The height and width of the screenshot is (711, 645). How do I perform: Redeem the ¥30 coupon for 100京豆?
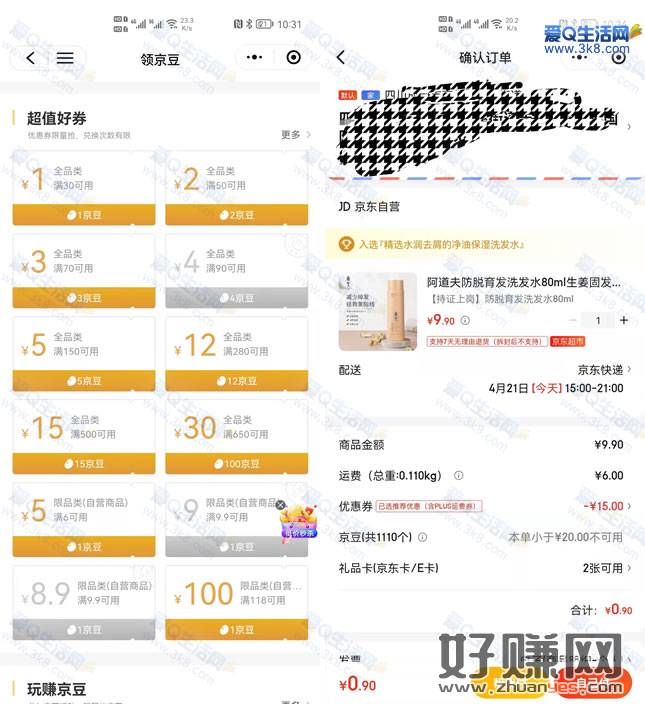point(236,464)
